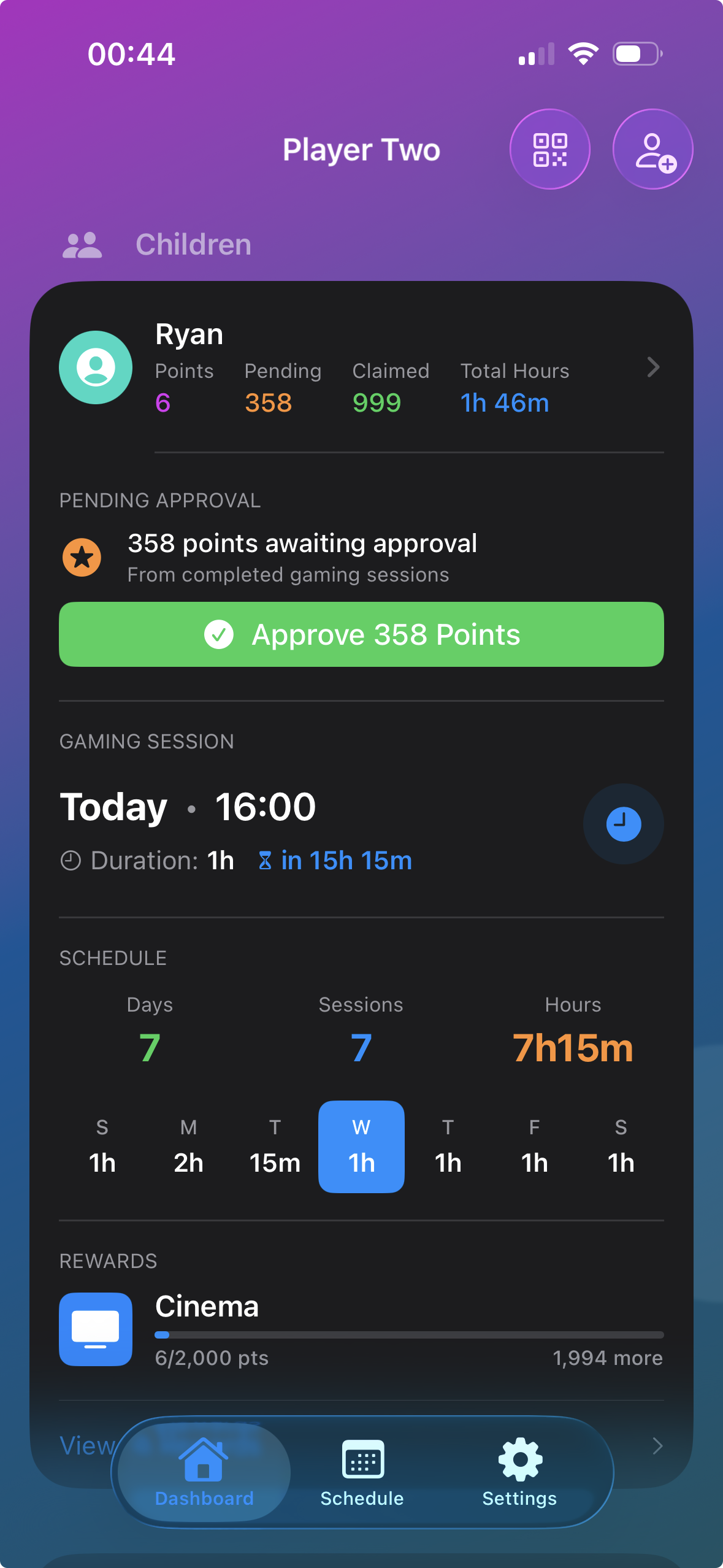This screenshot has height=1568, width=723.
Task: Click the Children section people icon
Action: (83, 244)
